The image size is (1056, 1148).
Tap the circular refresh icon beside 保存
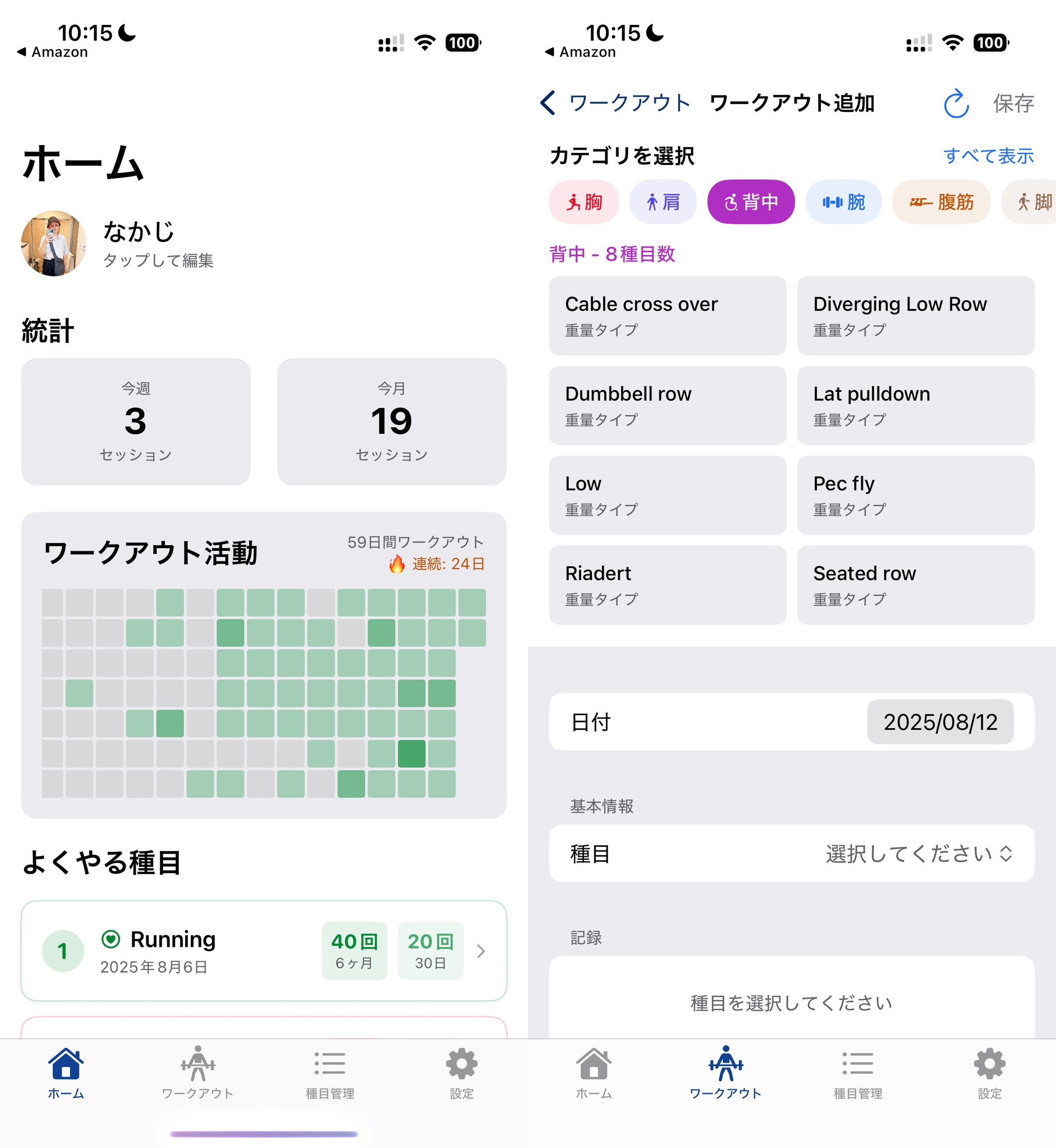click(x=956, y=104)
